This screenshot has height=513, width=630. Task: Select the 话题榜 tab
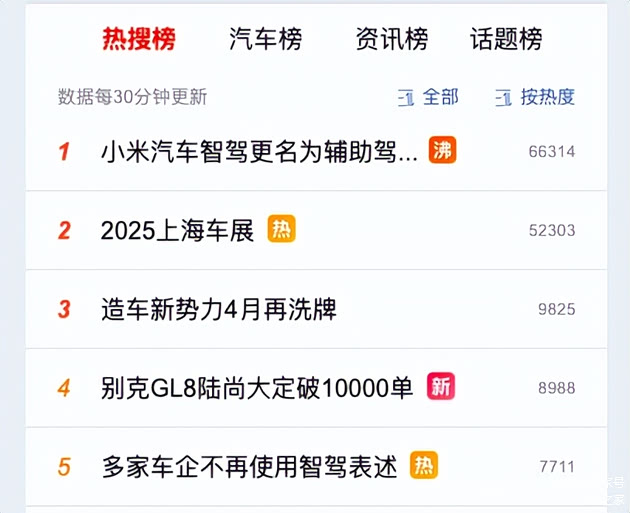pyautogui.click(x=506, y=39)
